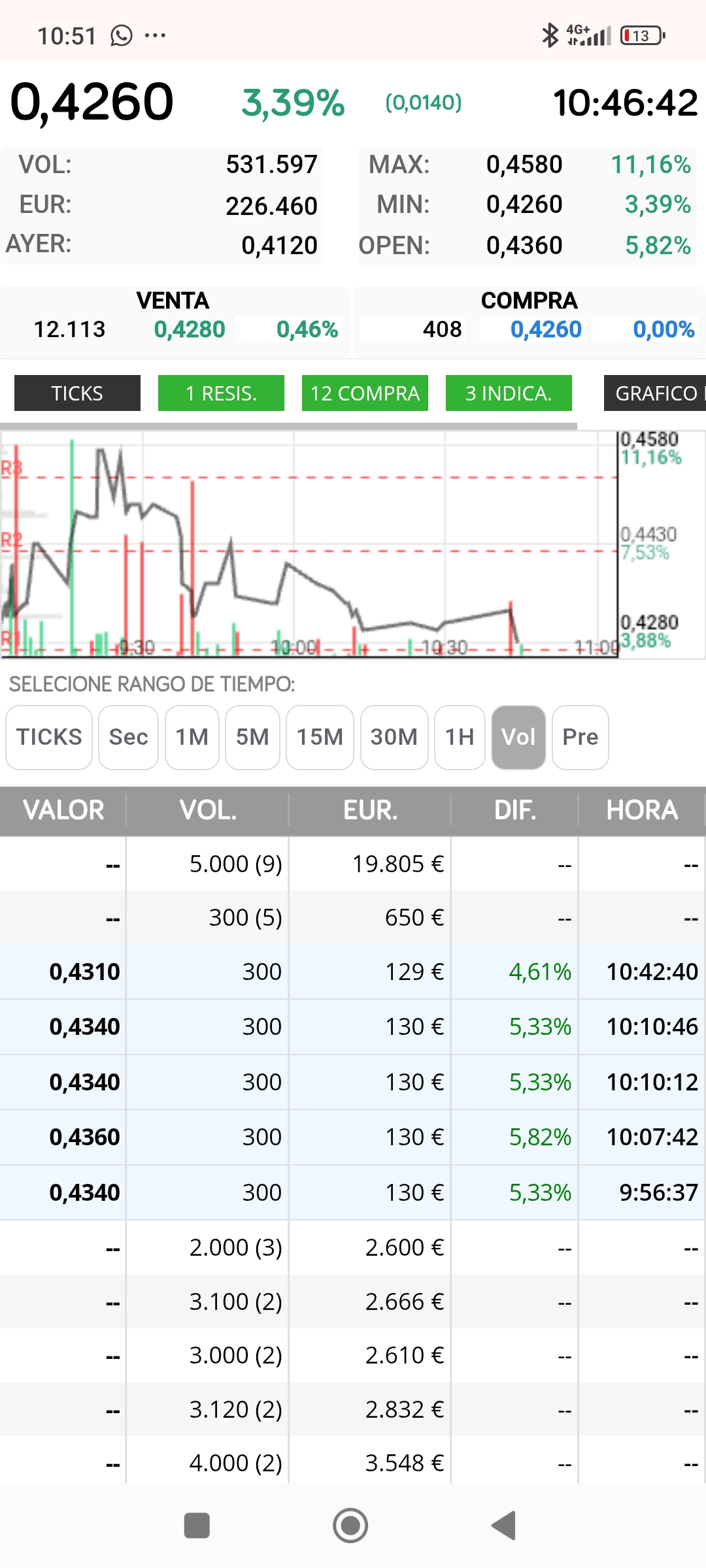Screen dimensions: 706x1568
Task: Choose the 15M time range
Action: coord(320,738)
